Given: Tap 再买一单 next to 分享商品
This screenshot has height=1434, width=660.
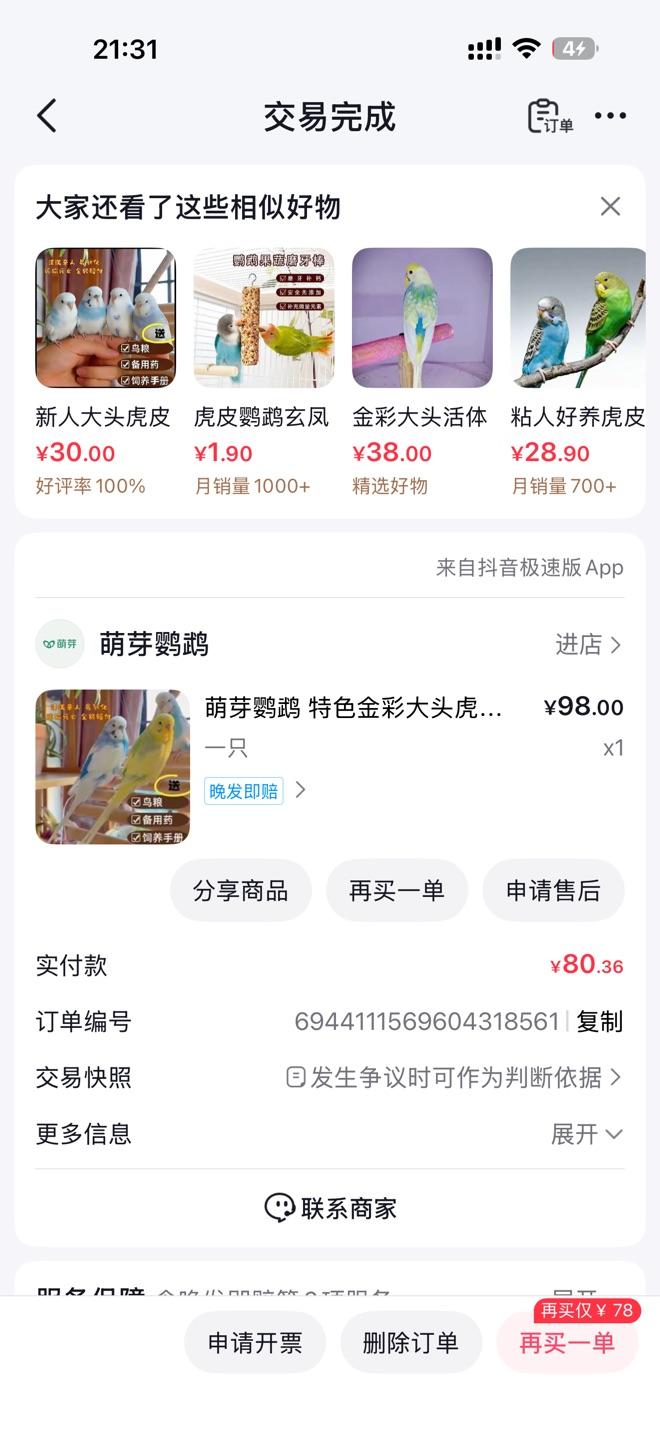Looking at the screenshot, I should 396,890.
